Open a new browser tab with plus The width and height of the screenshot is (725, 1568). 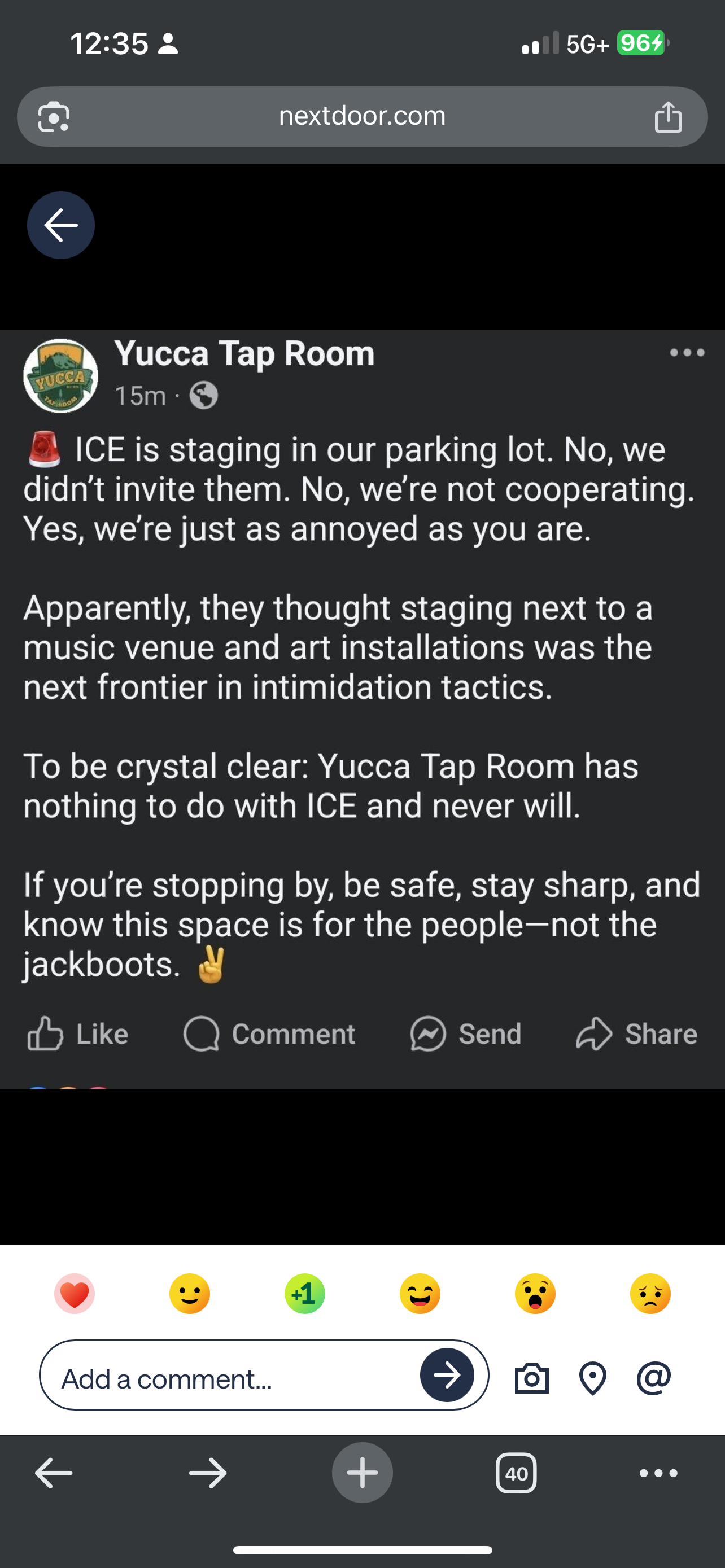[362, 1473]
